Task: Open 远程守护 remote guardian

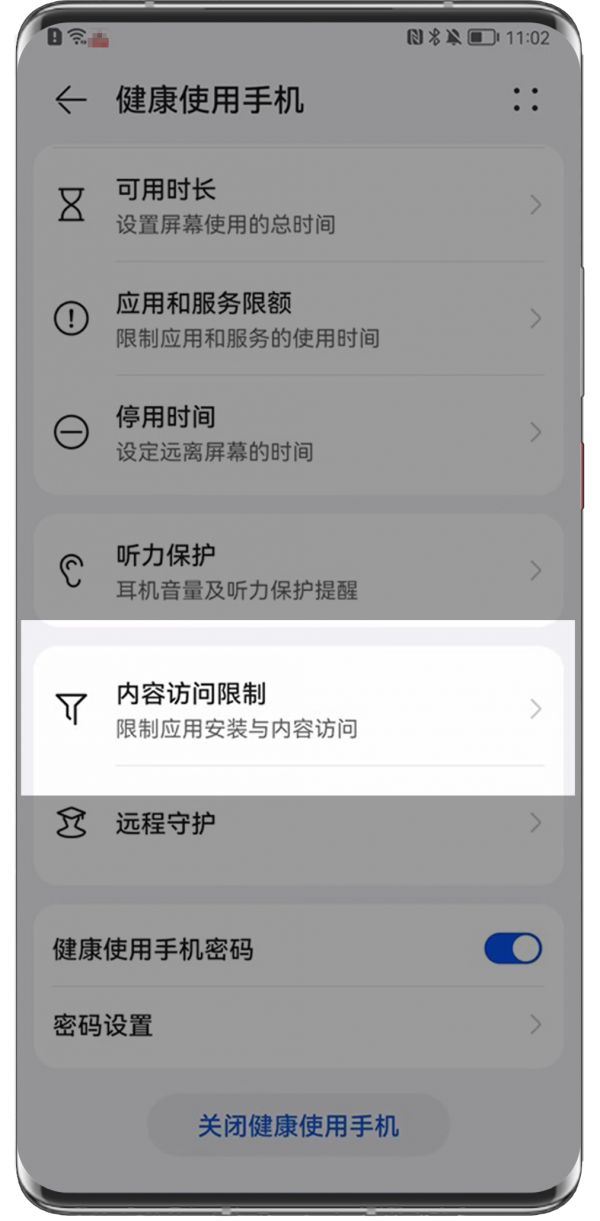Action: (299, 824)
